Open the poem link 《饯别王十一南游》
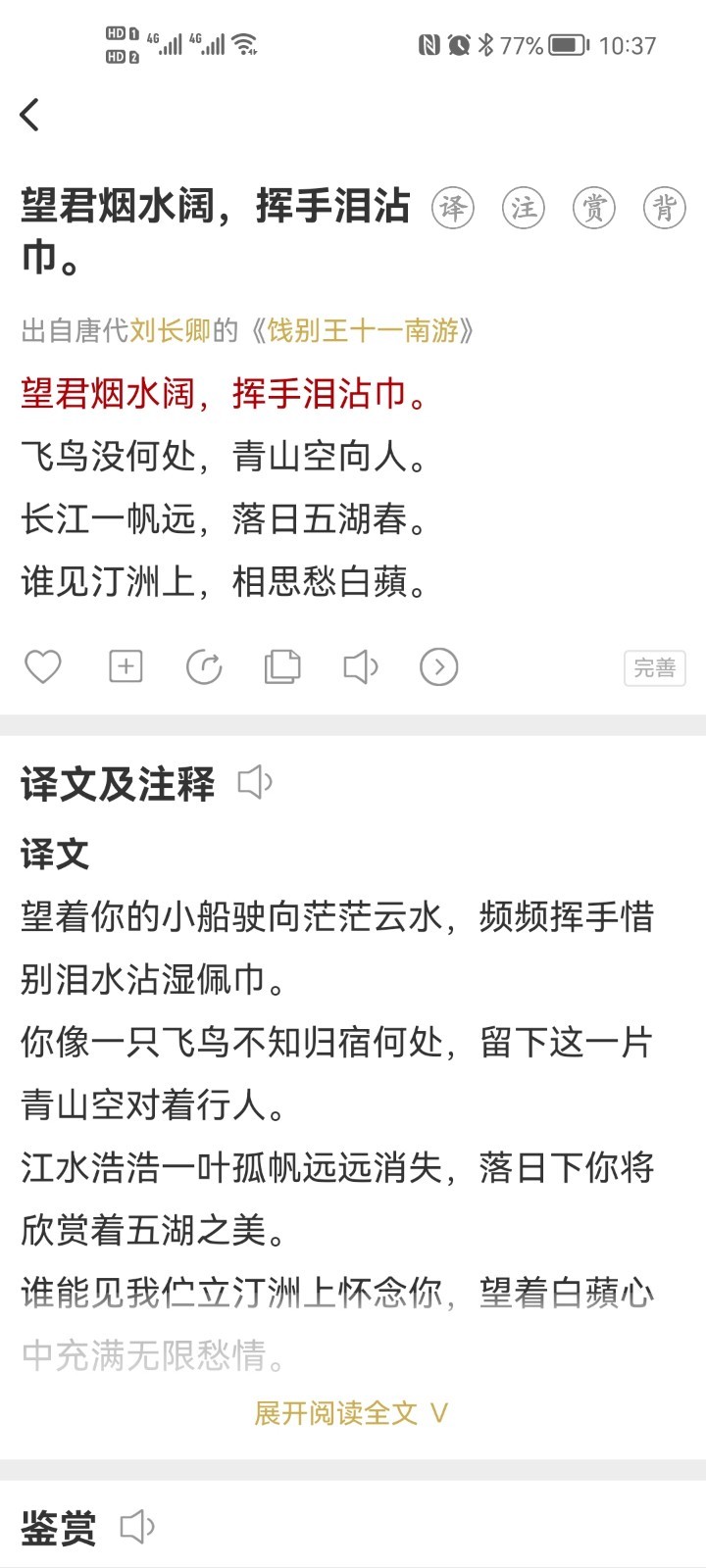The height and width of the screenshot is (1568, 706). (362, 331)
